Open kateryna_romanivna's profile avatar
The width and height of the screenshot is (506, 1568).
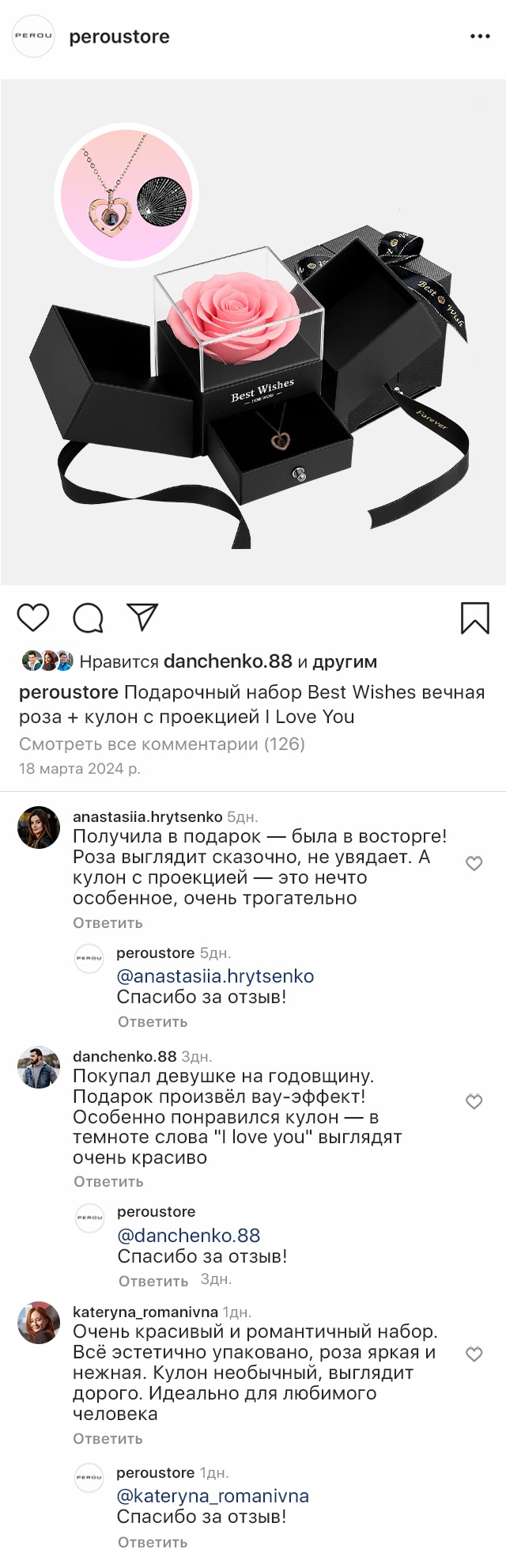pyautogui.click(x=39, y=1323)
